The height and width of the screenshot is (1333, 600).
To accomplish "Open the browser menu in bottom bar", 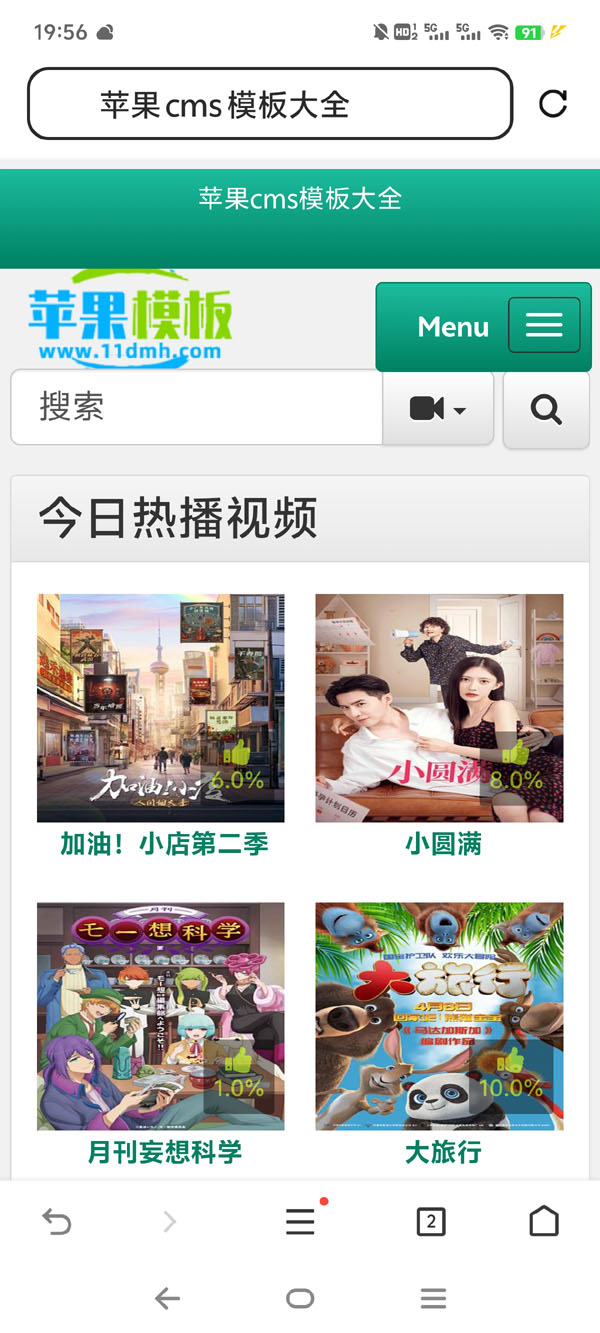I will (x=300, y=1221).
